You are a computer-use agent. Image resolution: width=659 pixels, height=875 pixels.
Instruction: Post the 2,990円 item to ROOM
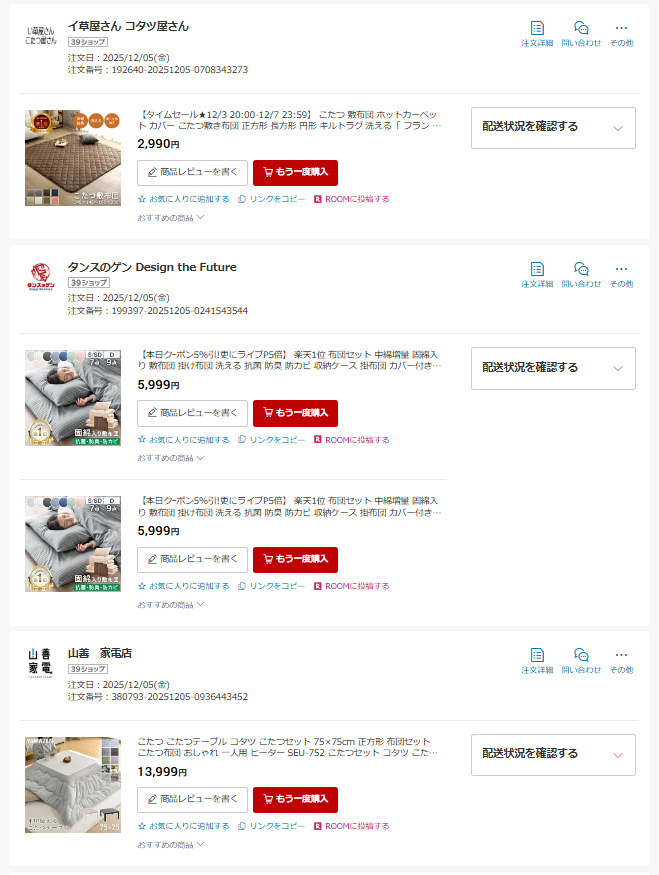pos(352,199)
